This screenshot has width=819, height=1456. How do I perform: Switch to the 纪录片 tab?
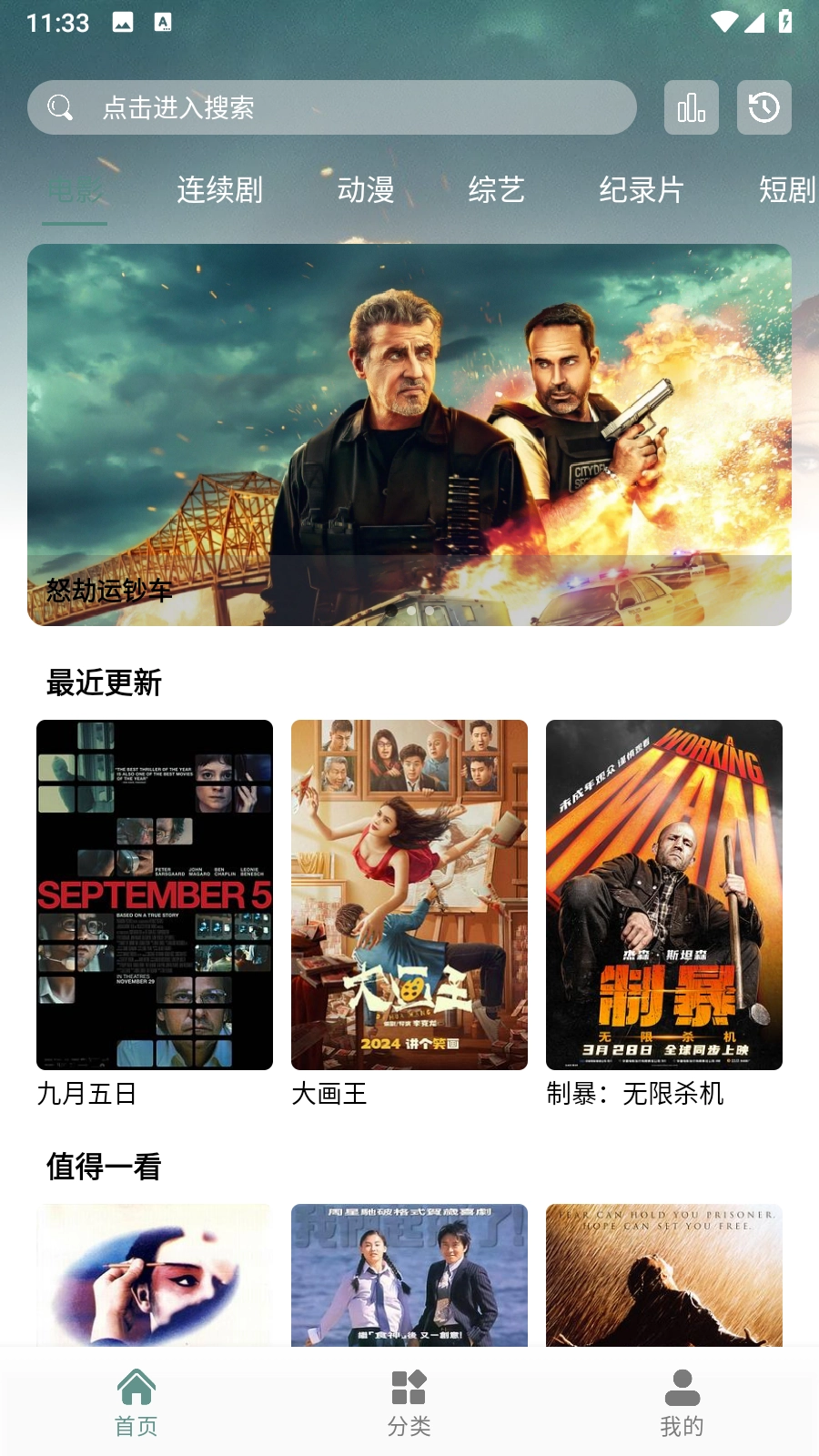pyautogui.click(x=642, y=191)
